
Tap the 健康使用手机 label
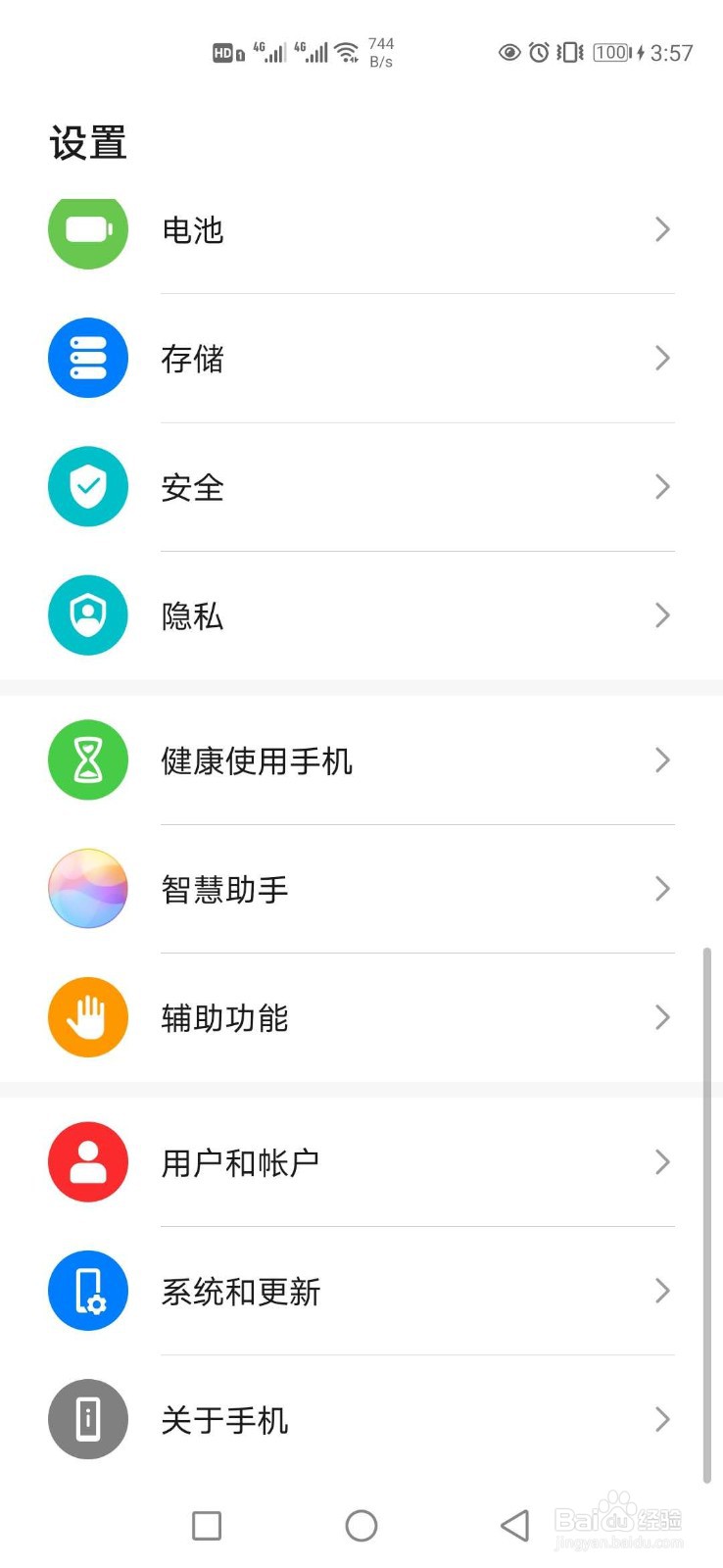(258, 760)
